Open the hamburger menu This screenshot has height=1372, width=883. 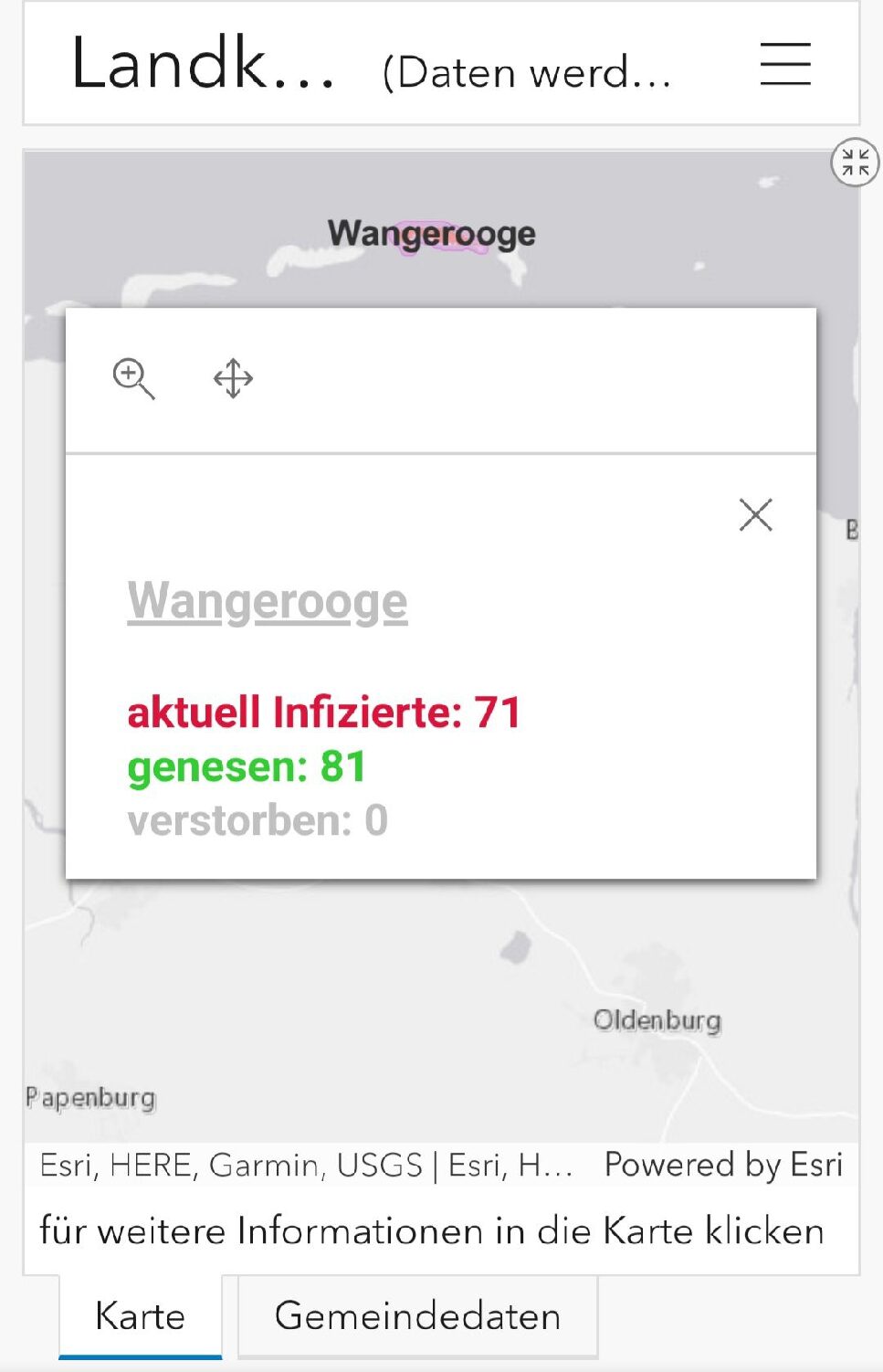[785, 64]
